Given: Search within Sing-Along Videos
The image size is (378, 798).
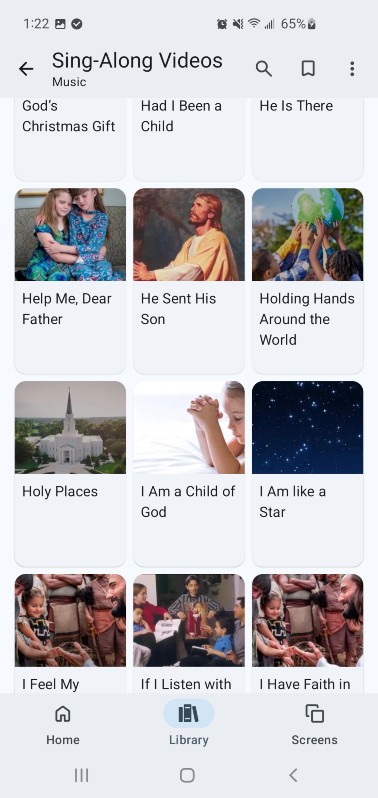Looking at the screenshot, I should coord(264,69).
